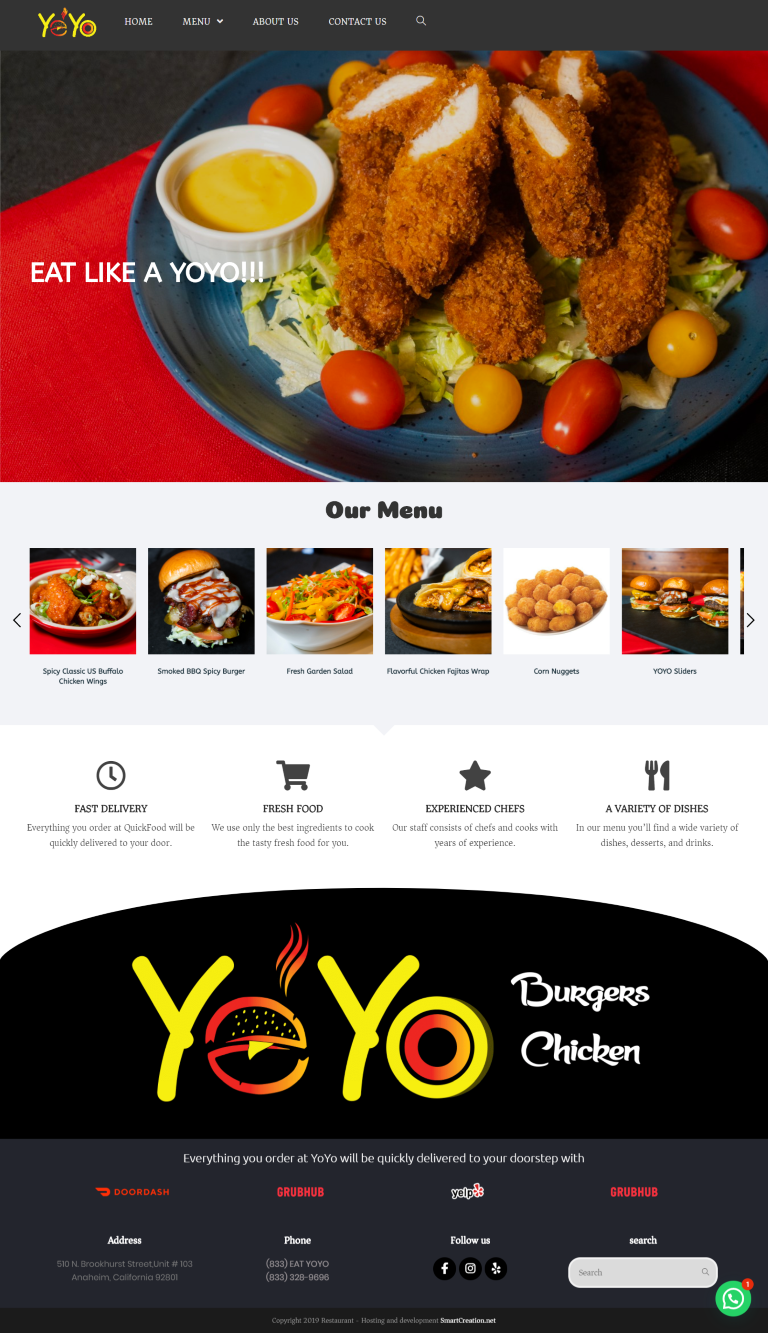This screenshot has height=1333, width=768.
Task: Show previous menu carousel items
Action: pyautogui.click(x=17, y=620)
